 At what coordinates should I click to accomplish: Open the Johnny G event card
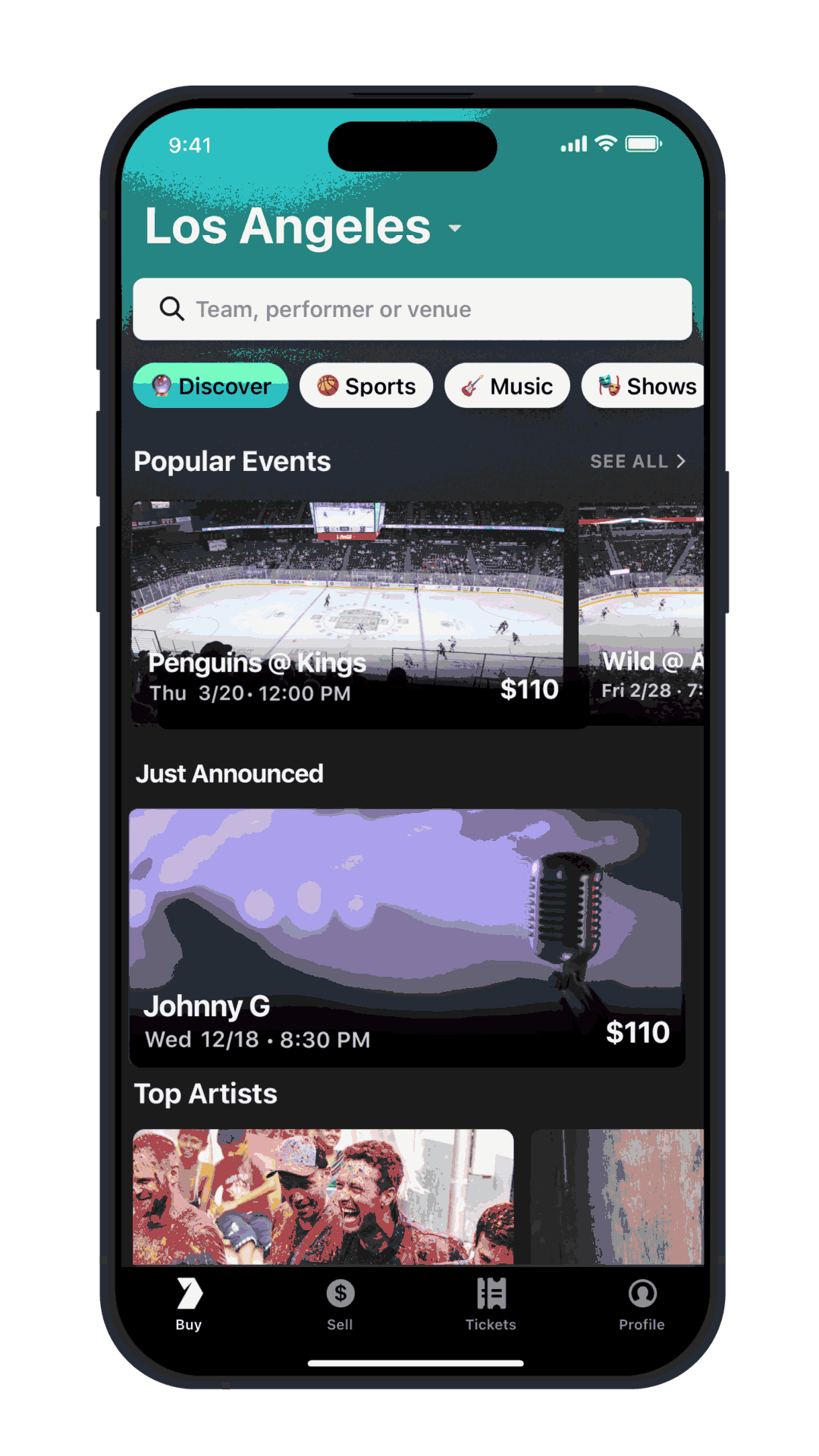pyautogui.click(x=407, y=937)
